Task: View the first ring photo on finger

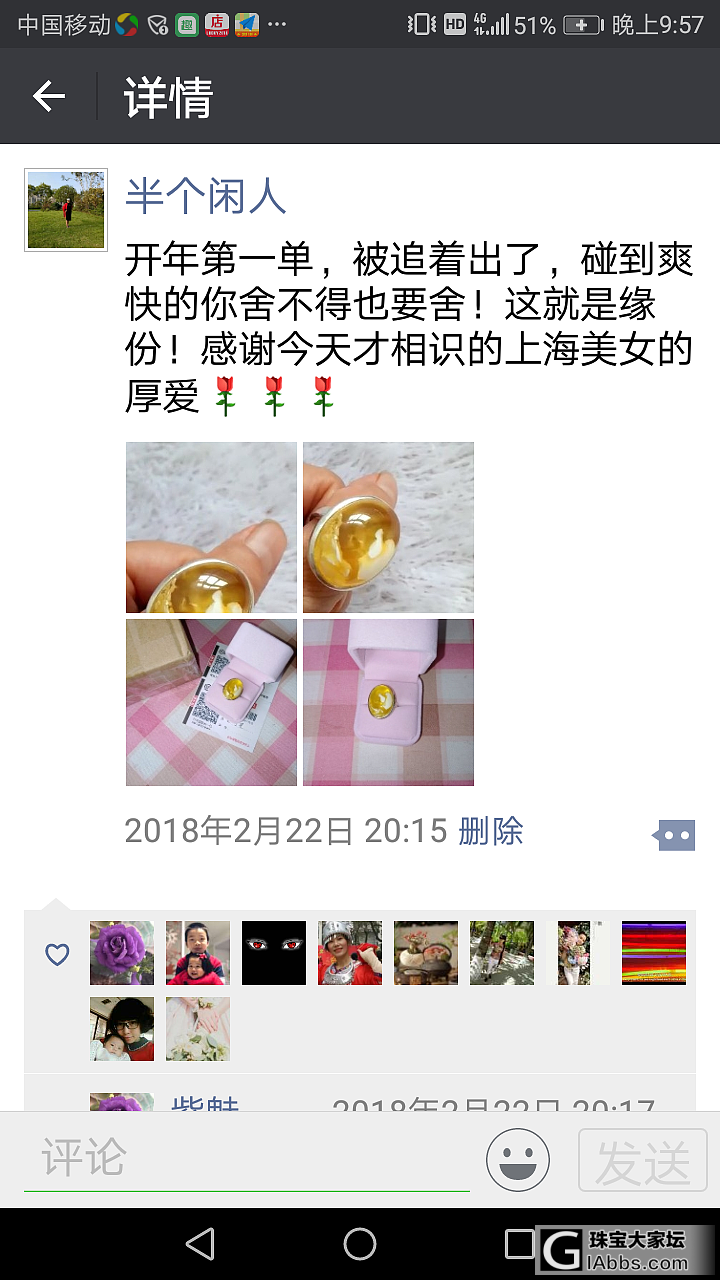Action: (211, 527)
